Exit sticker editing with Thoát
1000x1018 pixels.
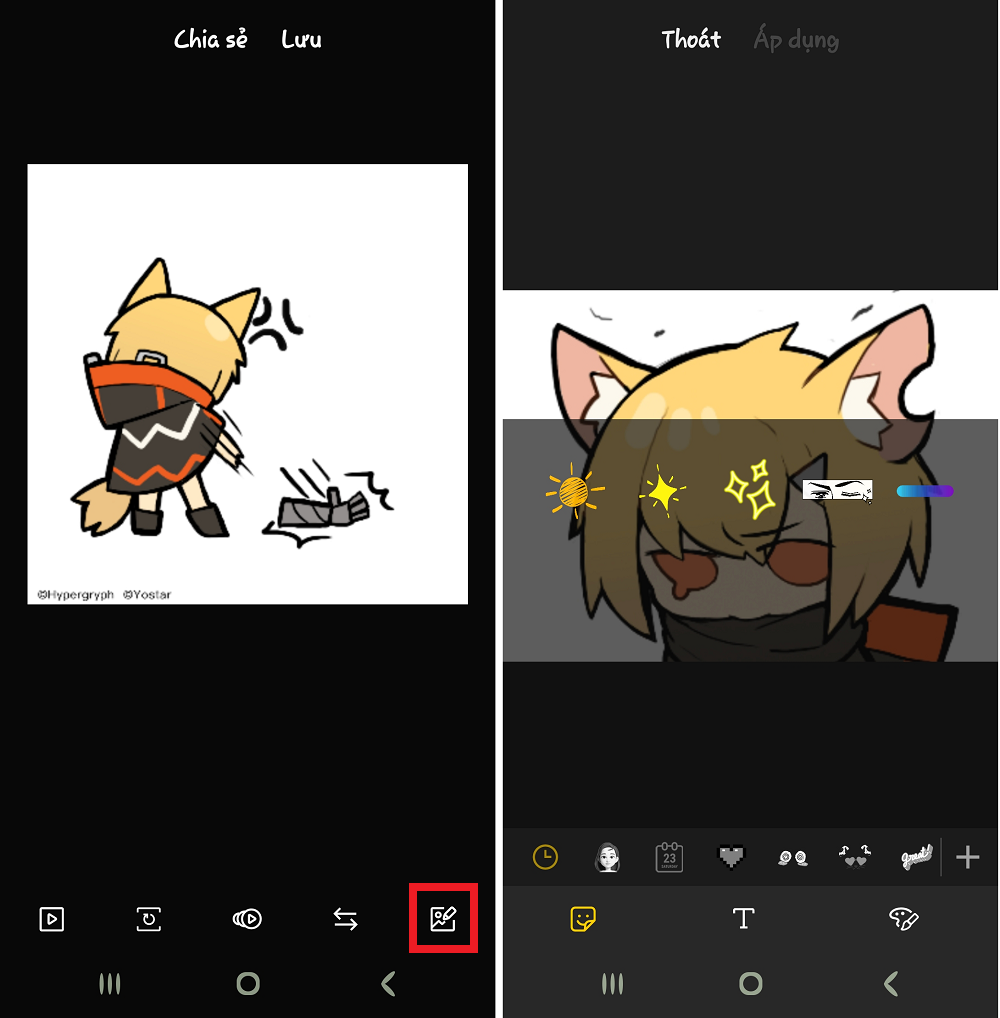(691, 40)
